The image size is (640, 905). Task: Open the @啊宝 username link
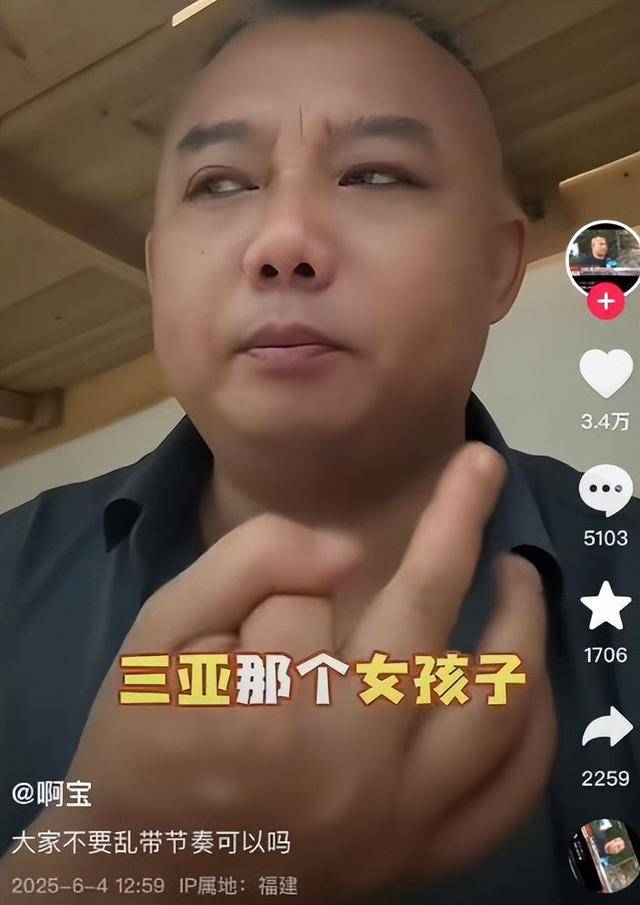click(x=52, y=794)
